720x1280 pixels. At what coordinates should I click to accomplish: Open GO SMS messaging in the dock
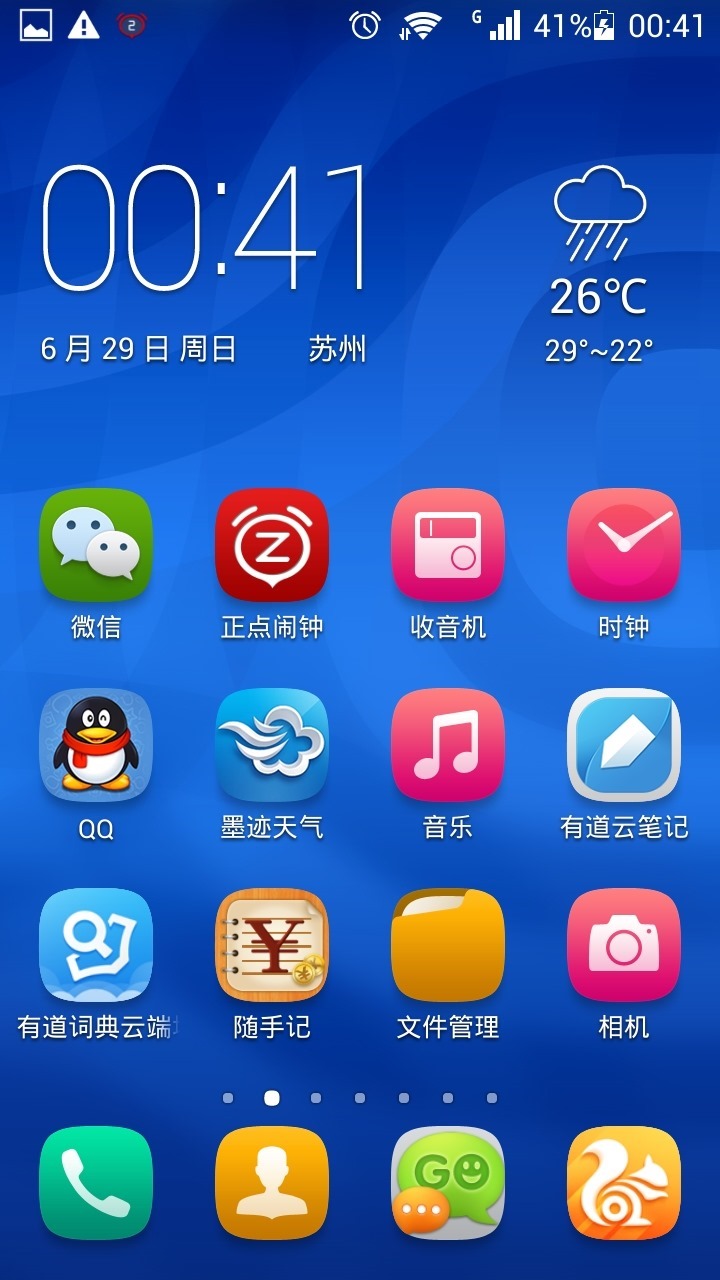[448, 1182]
